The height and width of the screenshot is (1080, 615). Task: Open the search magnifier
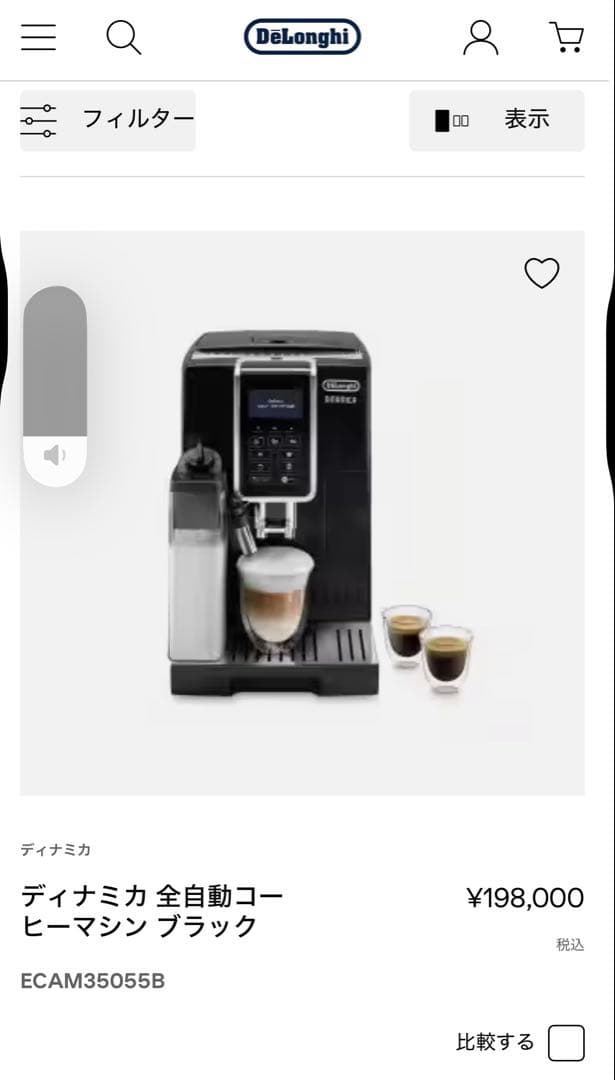(x=123, y=38)
